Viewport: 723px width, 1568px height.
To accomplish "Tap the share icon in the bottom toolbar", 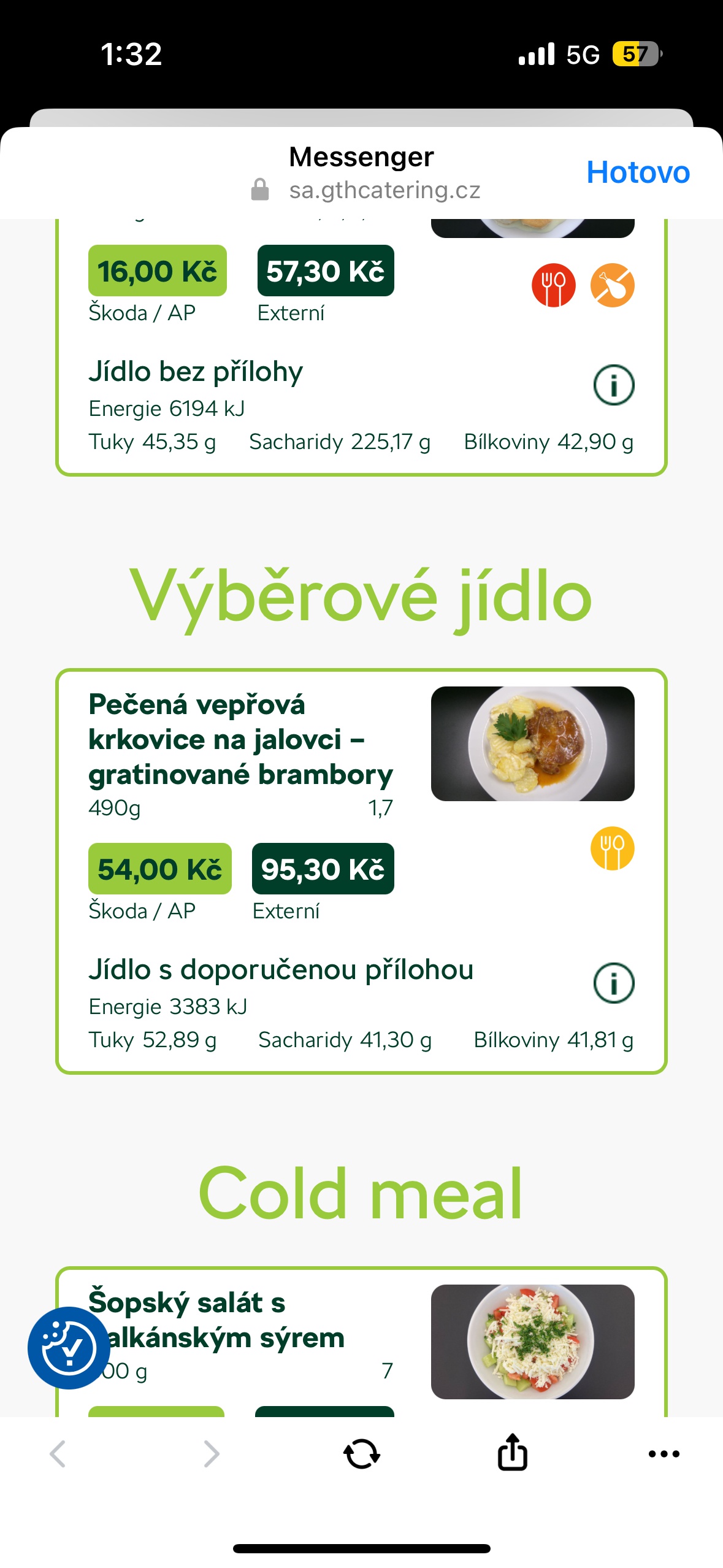I will click(512, 1452).
